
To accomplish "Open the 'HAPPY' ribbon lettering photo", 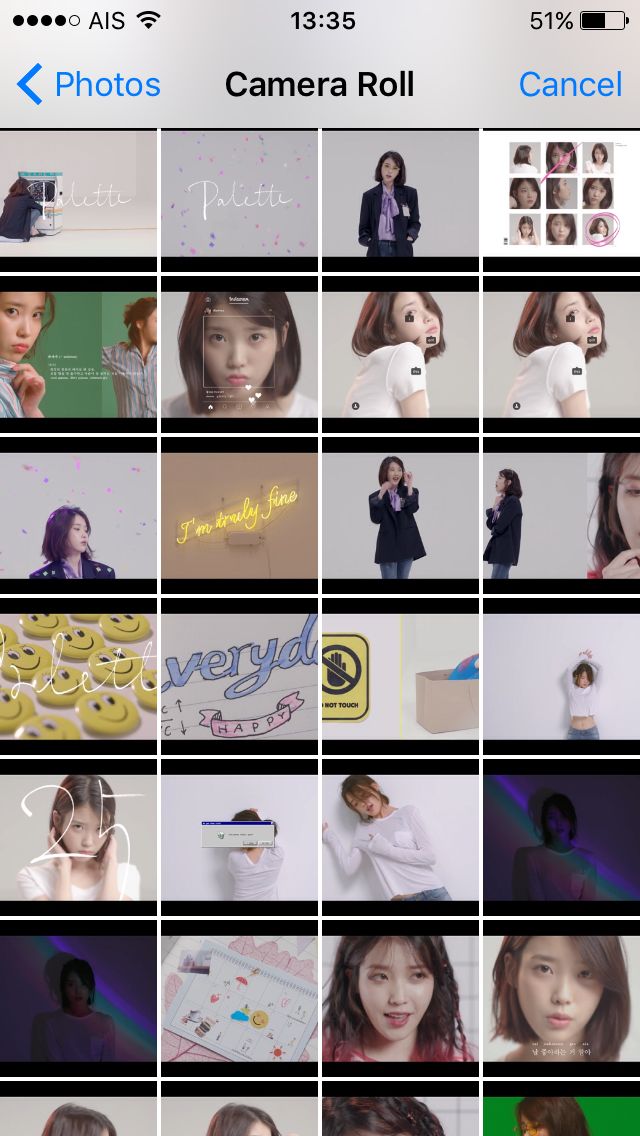I will pos(239,677).
